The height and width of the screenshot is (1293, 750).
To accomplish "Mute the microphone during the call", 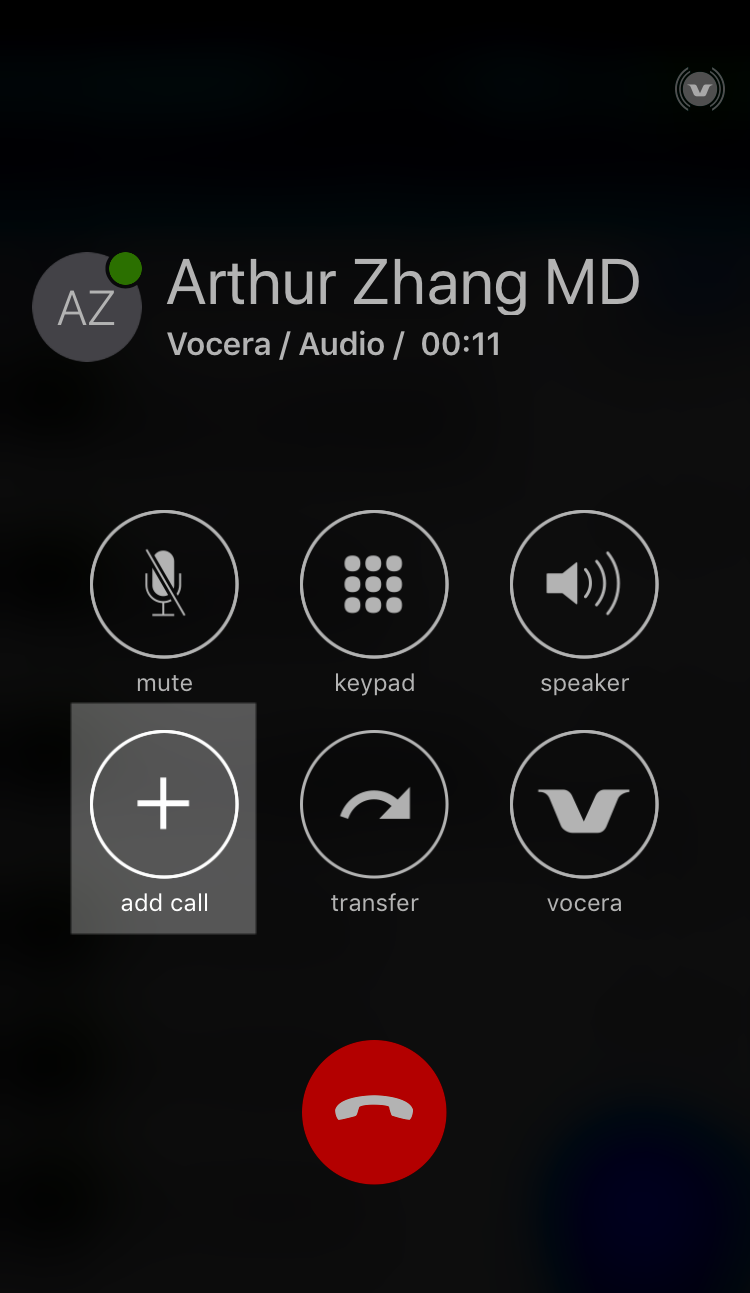I will 164,584.
